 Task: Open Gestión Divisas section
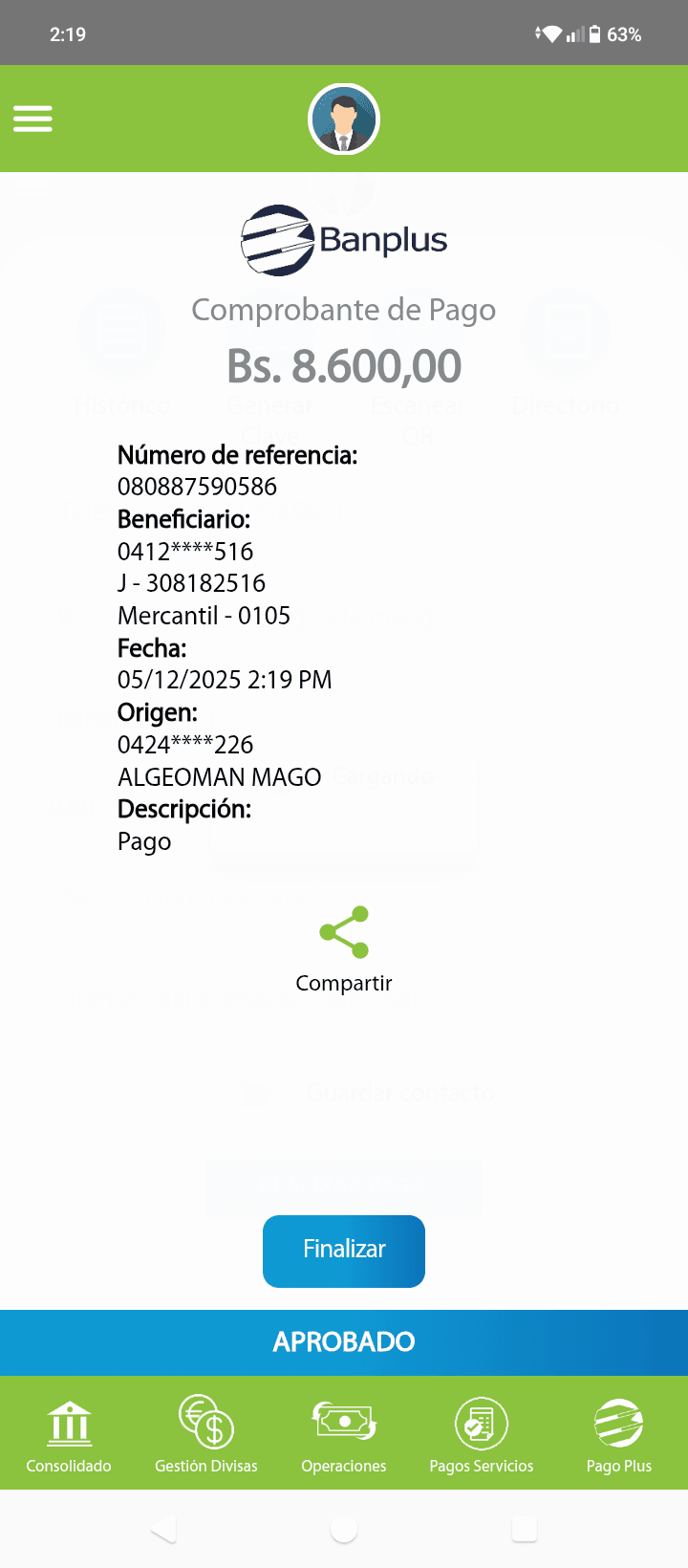click(206, 1433)
